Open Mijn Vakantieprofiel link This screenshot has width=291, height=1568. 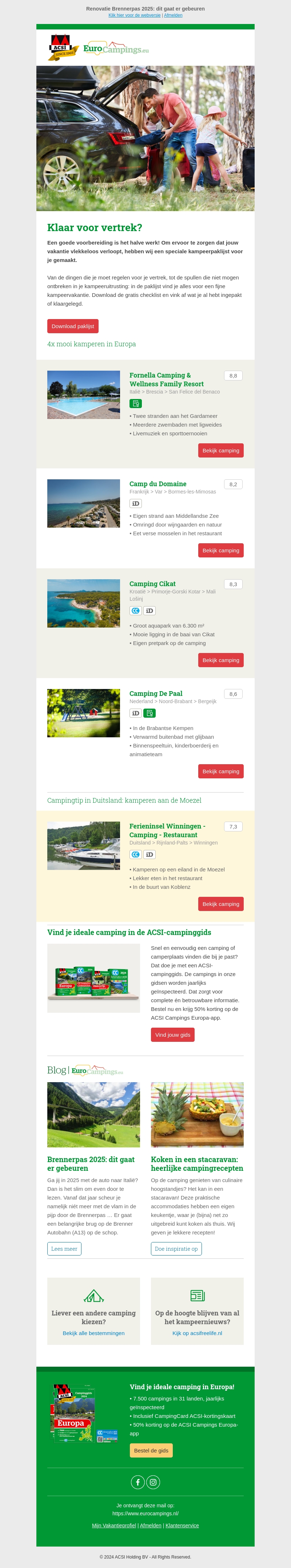click(x=114, y=1525)
